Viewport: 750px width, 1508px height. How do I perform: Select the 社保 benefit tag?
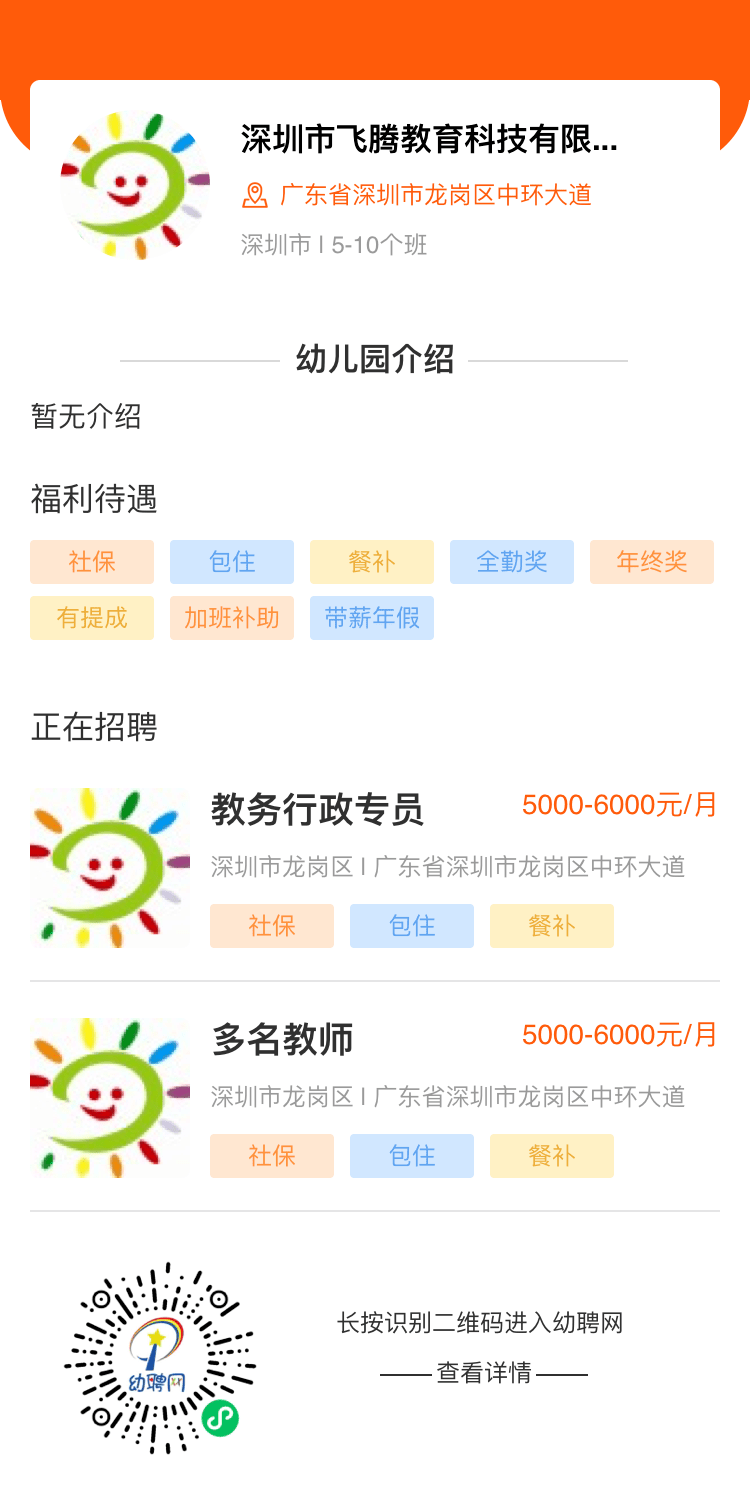point(91,562)
